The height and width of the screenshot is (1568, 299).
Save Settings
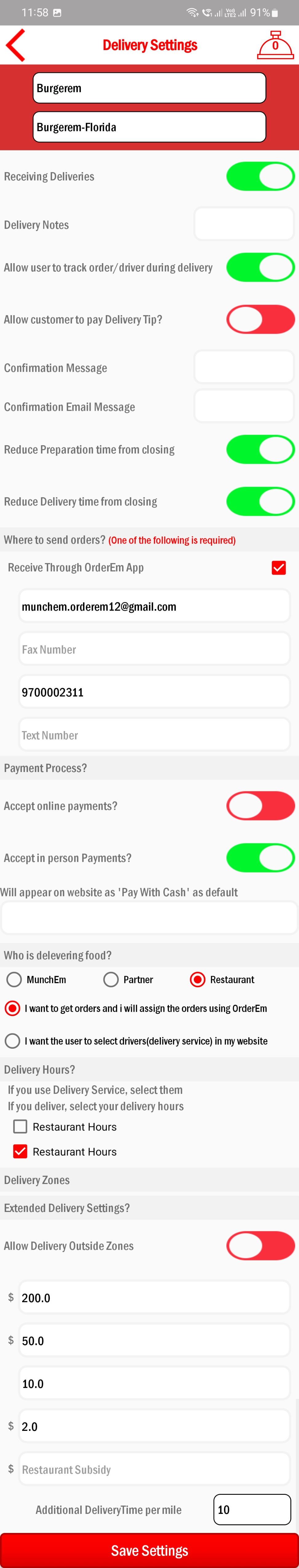149,1550
